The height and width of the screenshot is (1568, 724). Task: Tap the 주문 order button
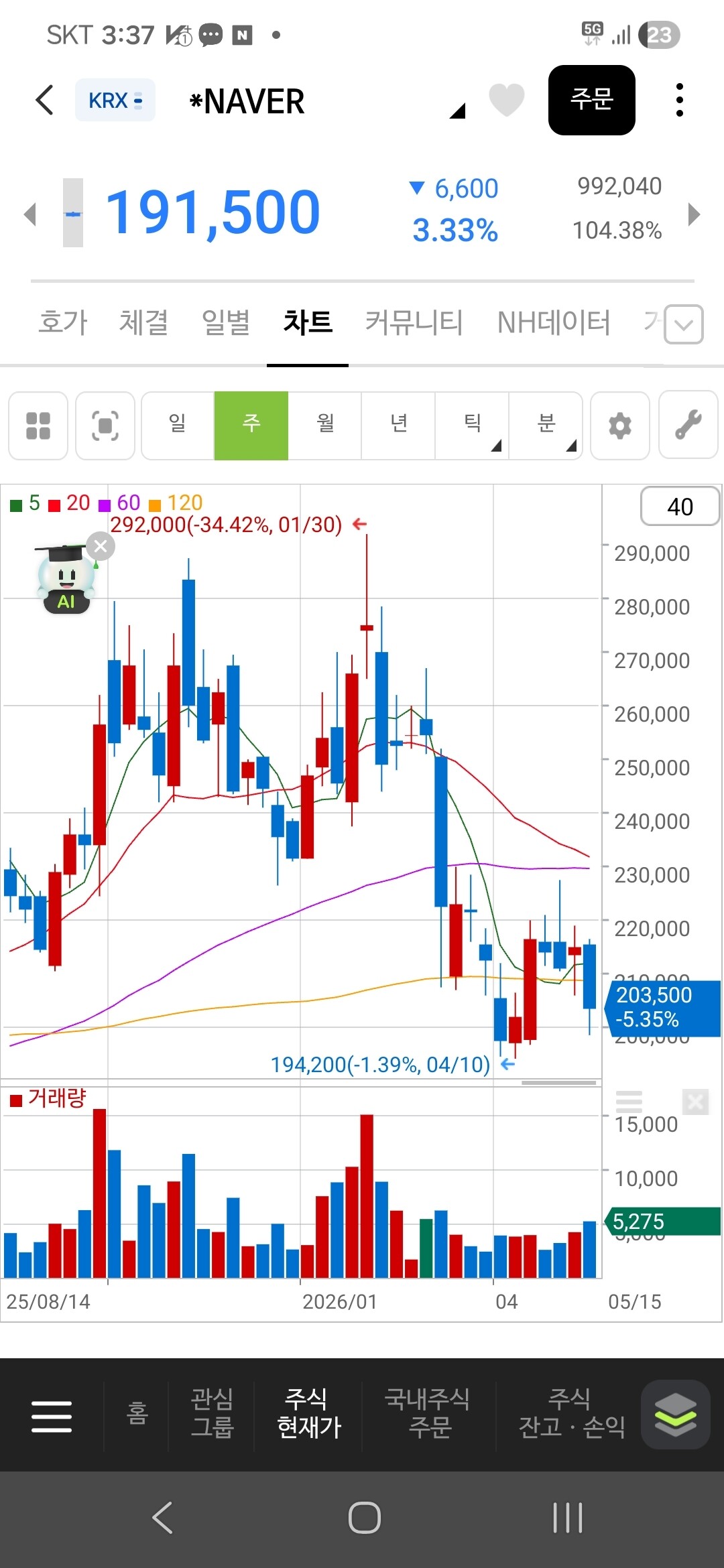tap(592, 100)
